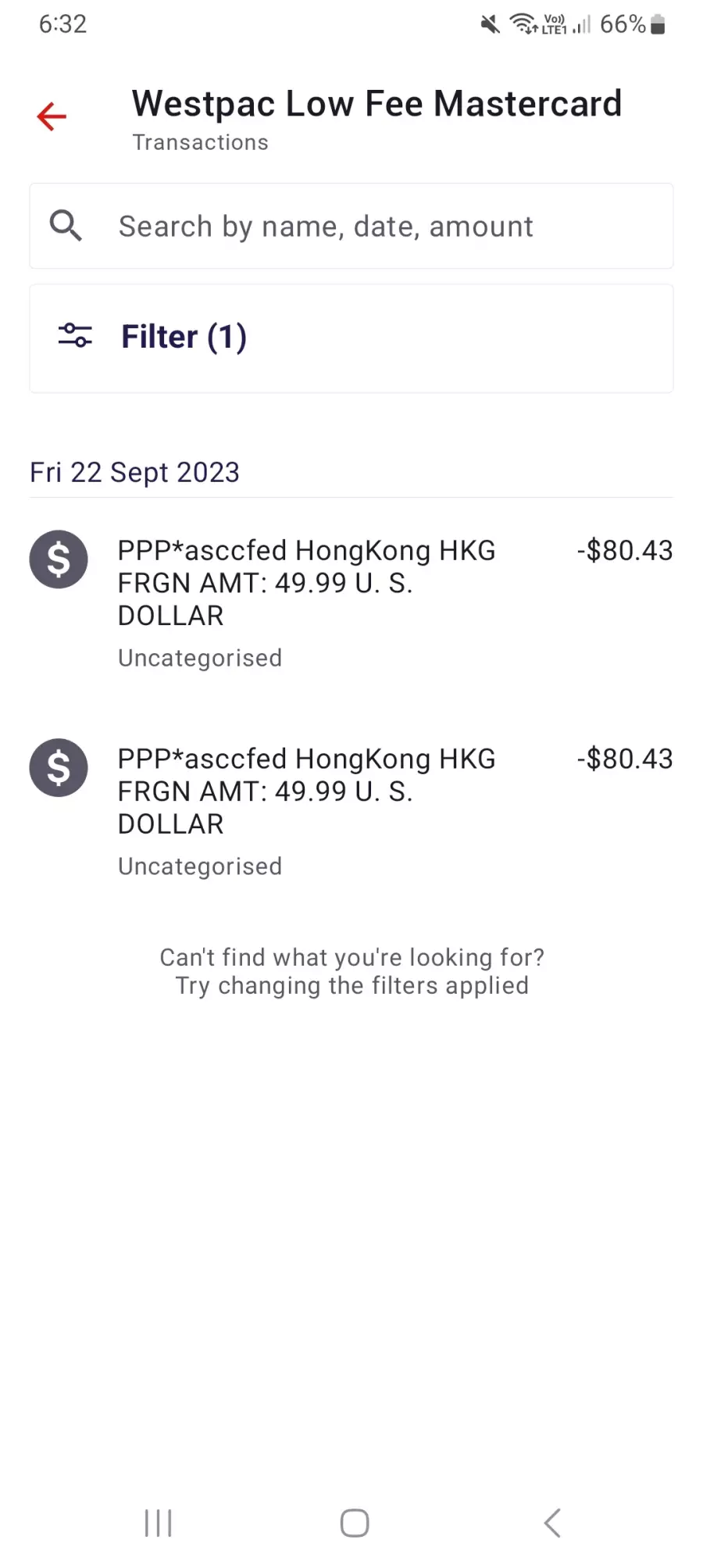Open the system home screen

[x=354, y=1523]
